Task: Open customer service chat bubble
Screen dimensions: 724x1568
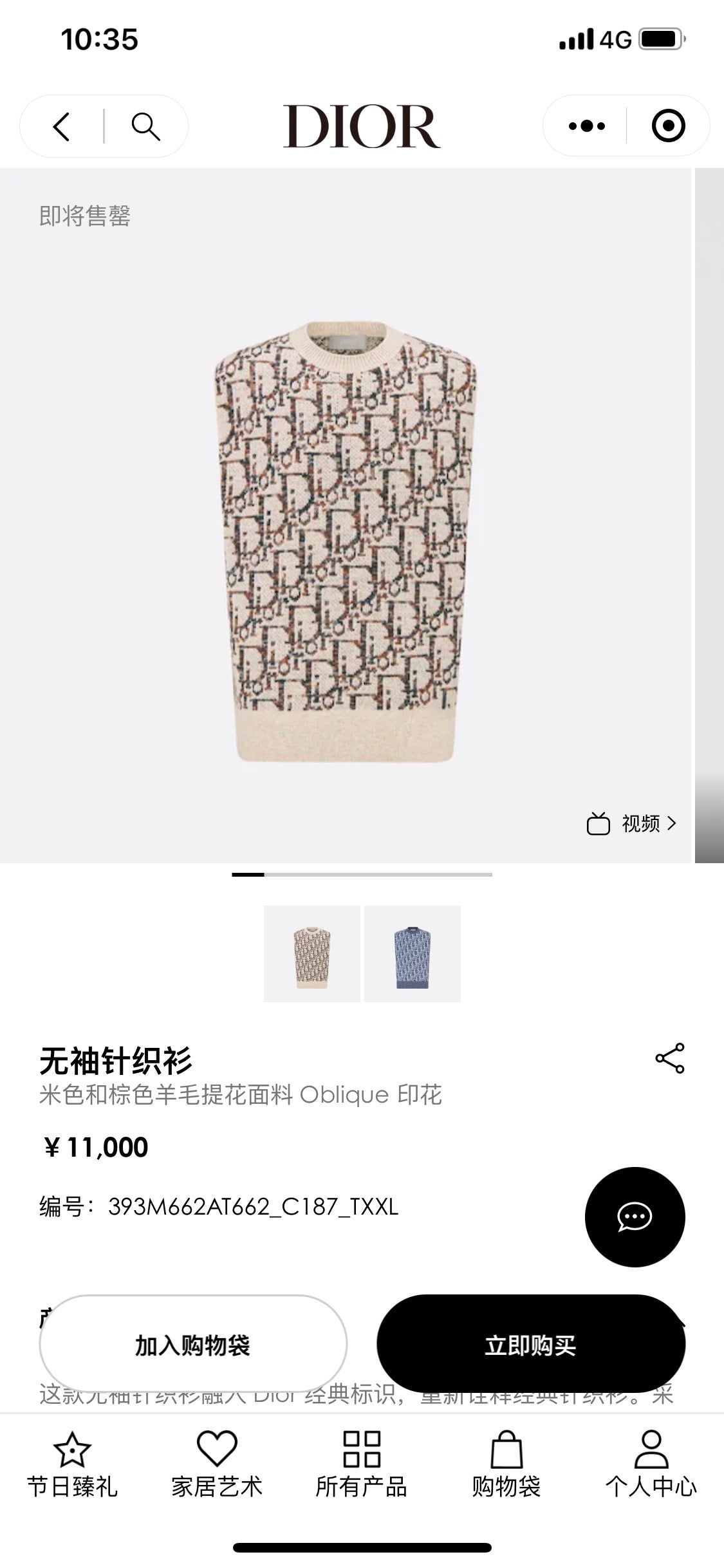Action: [x=635, y=1217]
